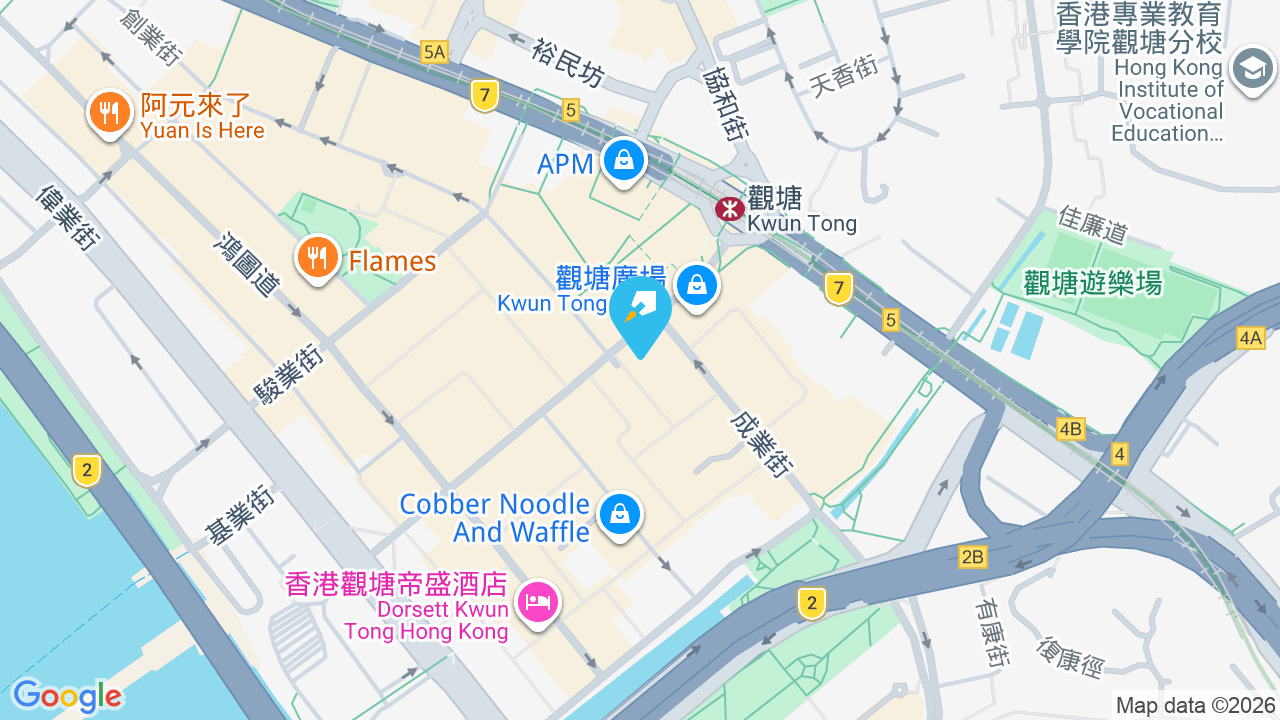Tap the APM shopping mall pin
This screenshot has width=1280, height=720.
[x=624, y=161]
